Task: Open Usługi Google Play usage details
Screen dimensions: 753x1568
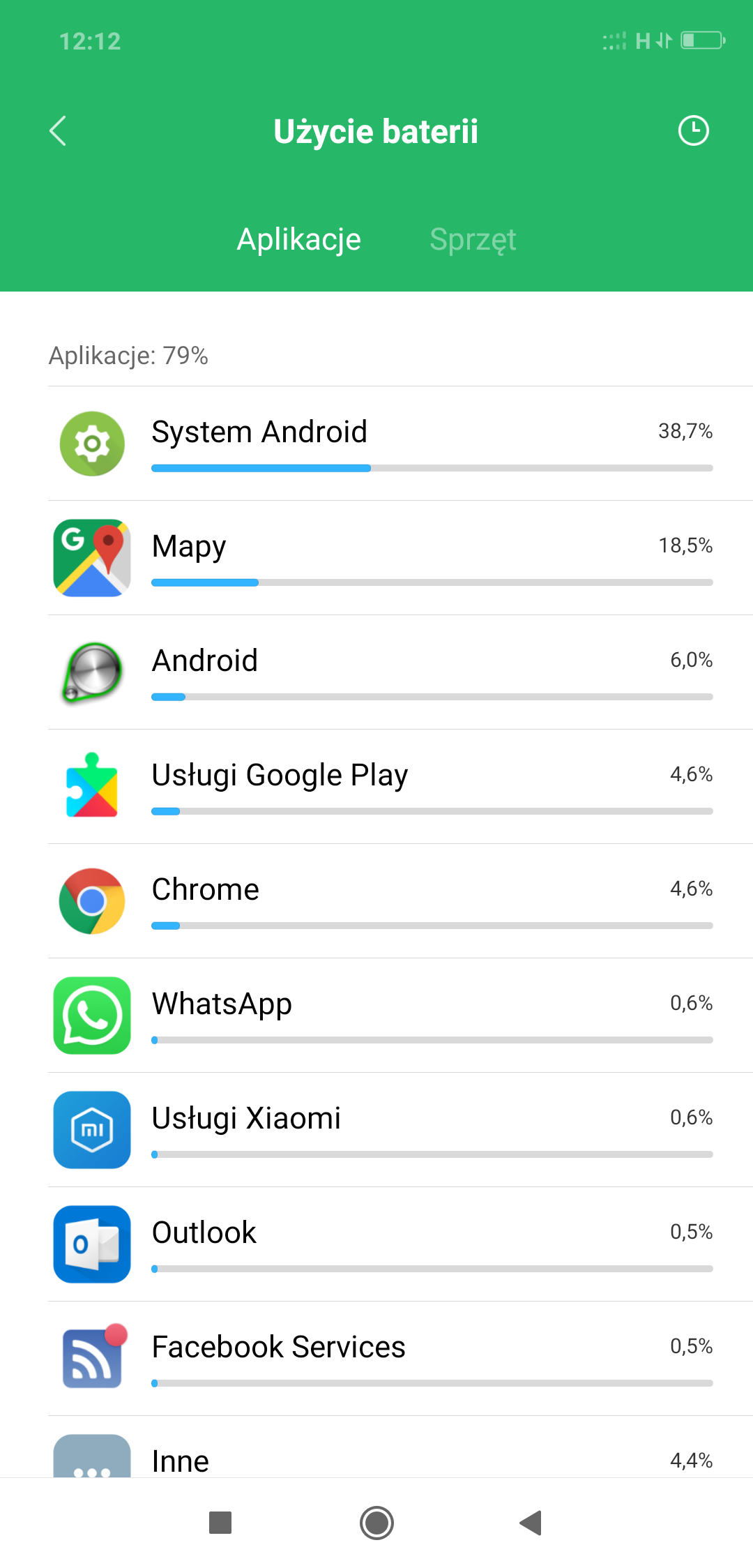Action: tap(400, 787)
